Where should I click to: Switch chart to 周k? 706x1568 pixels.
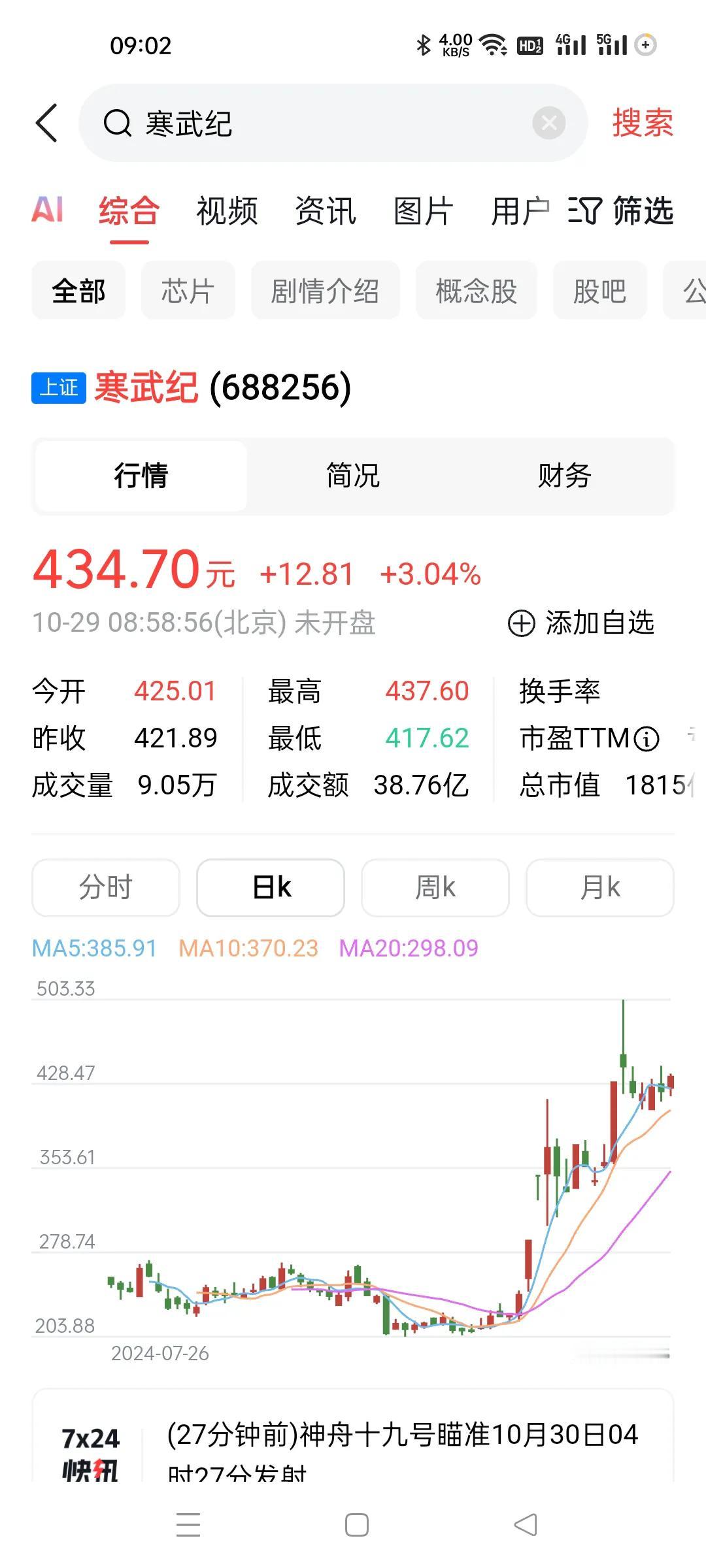pyautogui.click(x=435, y=887)
